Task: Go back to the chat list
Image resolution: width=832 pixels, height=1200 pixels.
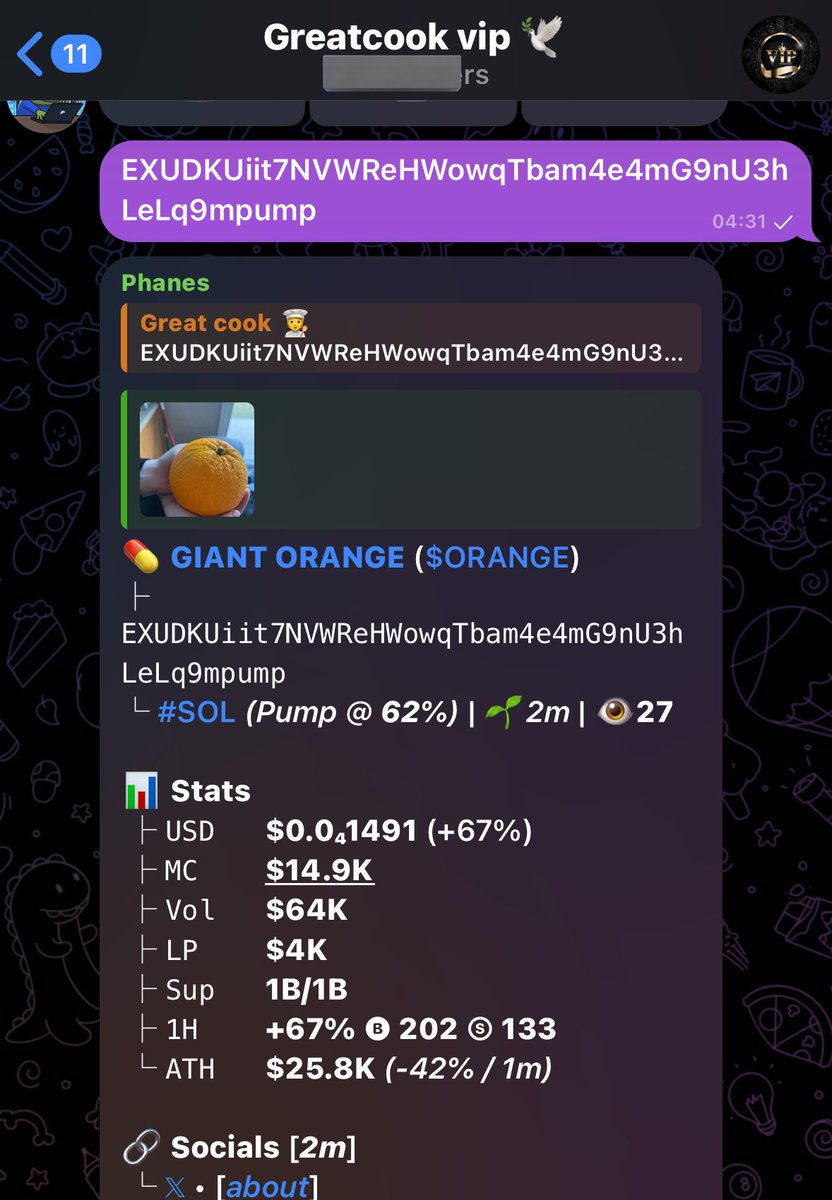Action: (60, 53)
